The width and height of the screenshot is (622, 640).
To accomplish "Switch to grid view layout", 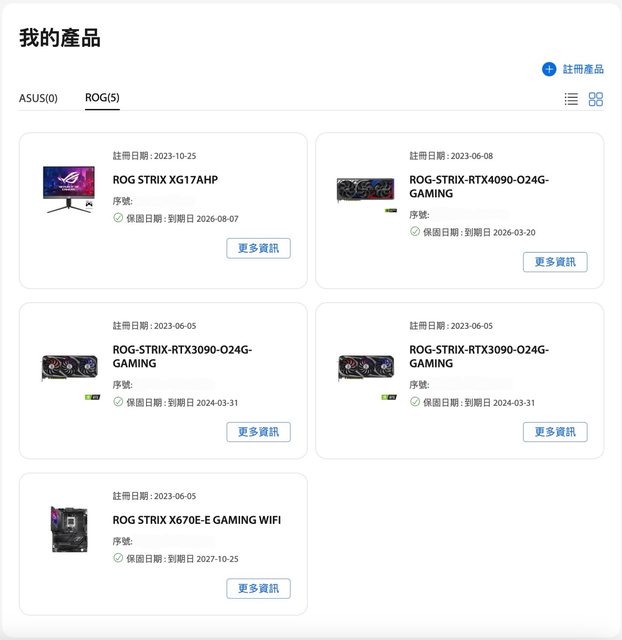I will pos(596,99).
